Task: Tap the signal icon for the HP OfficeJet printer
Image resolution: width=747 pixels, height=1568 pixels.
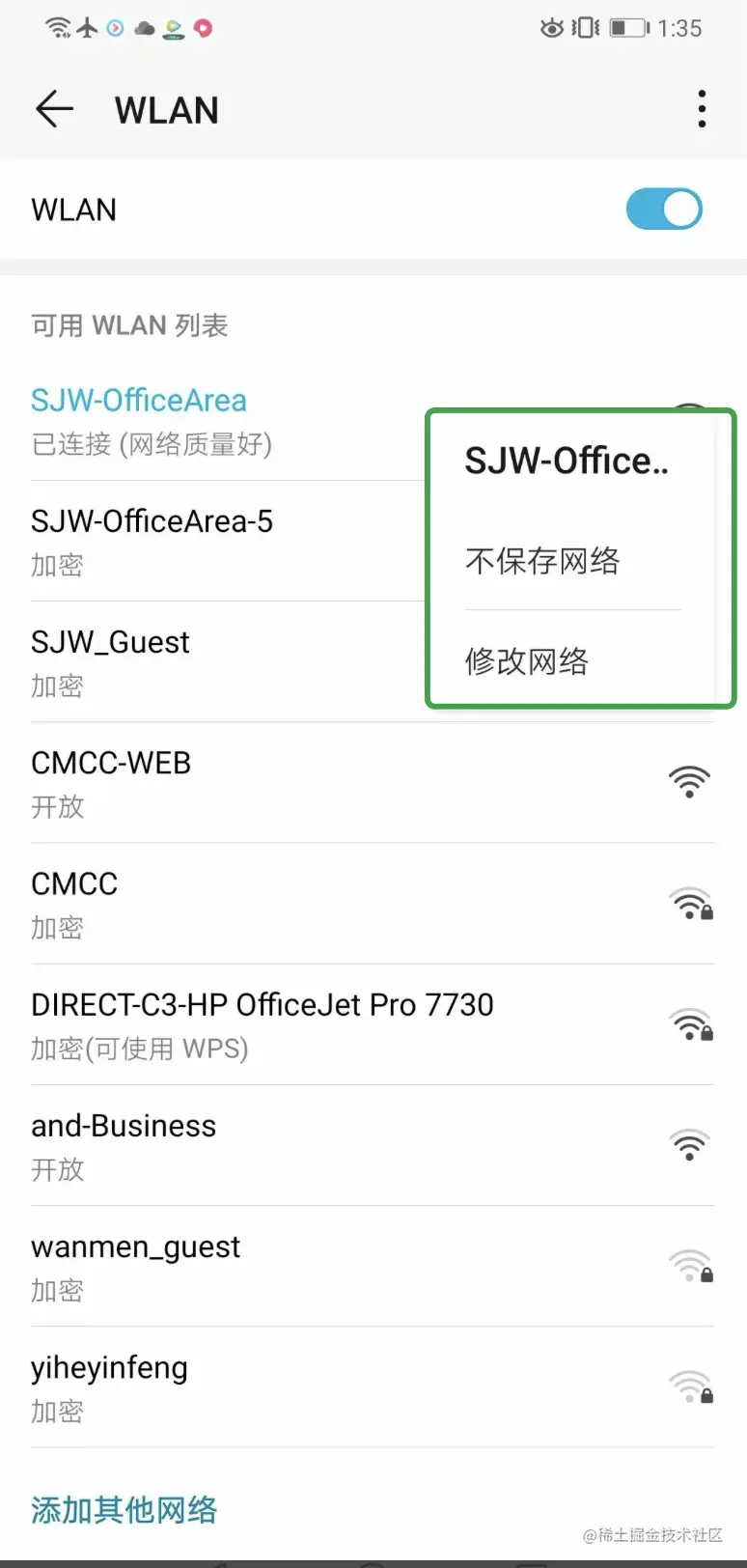Action: [x=691, y=1023]
